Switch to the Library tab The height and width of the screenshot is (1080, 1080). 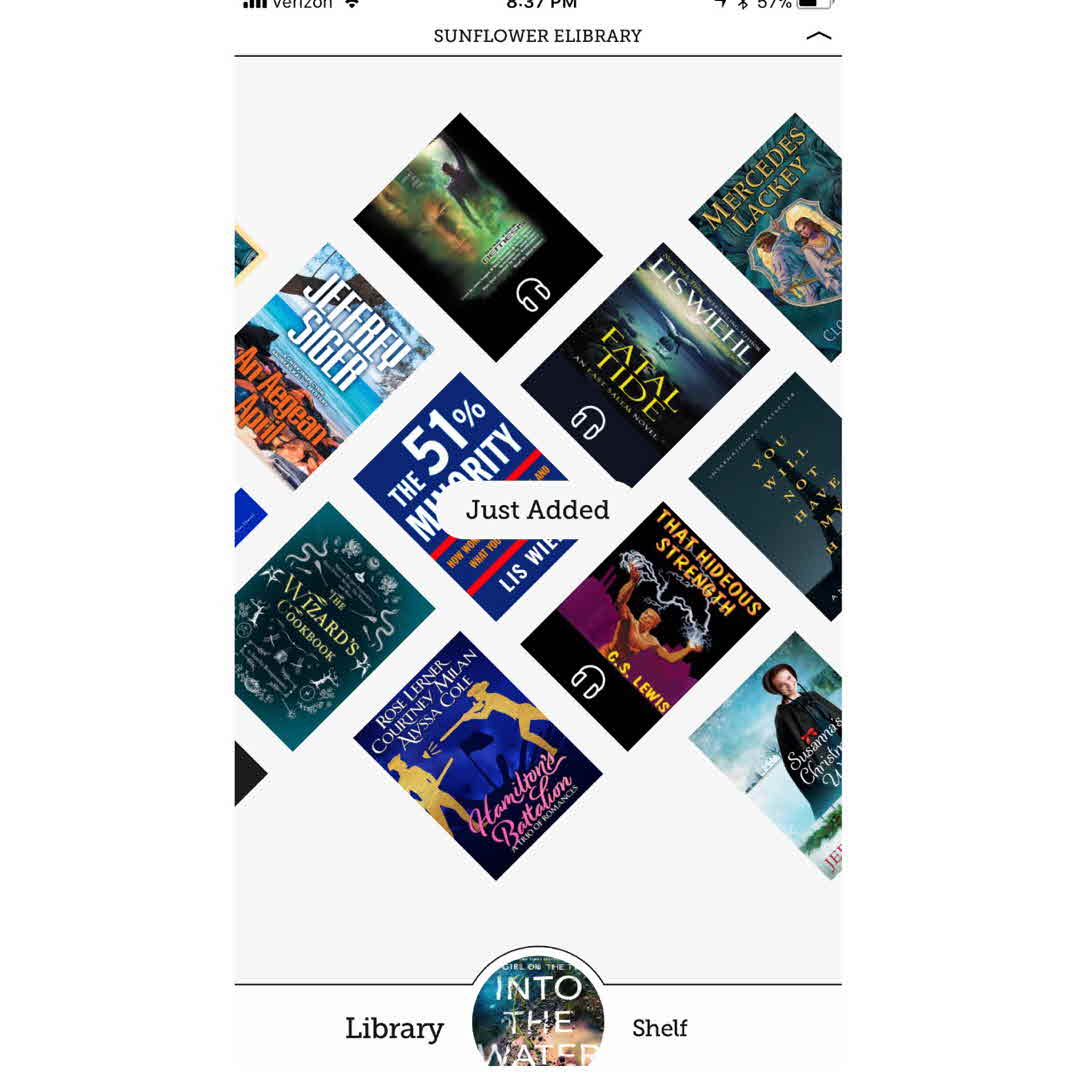coord(394,1028)
